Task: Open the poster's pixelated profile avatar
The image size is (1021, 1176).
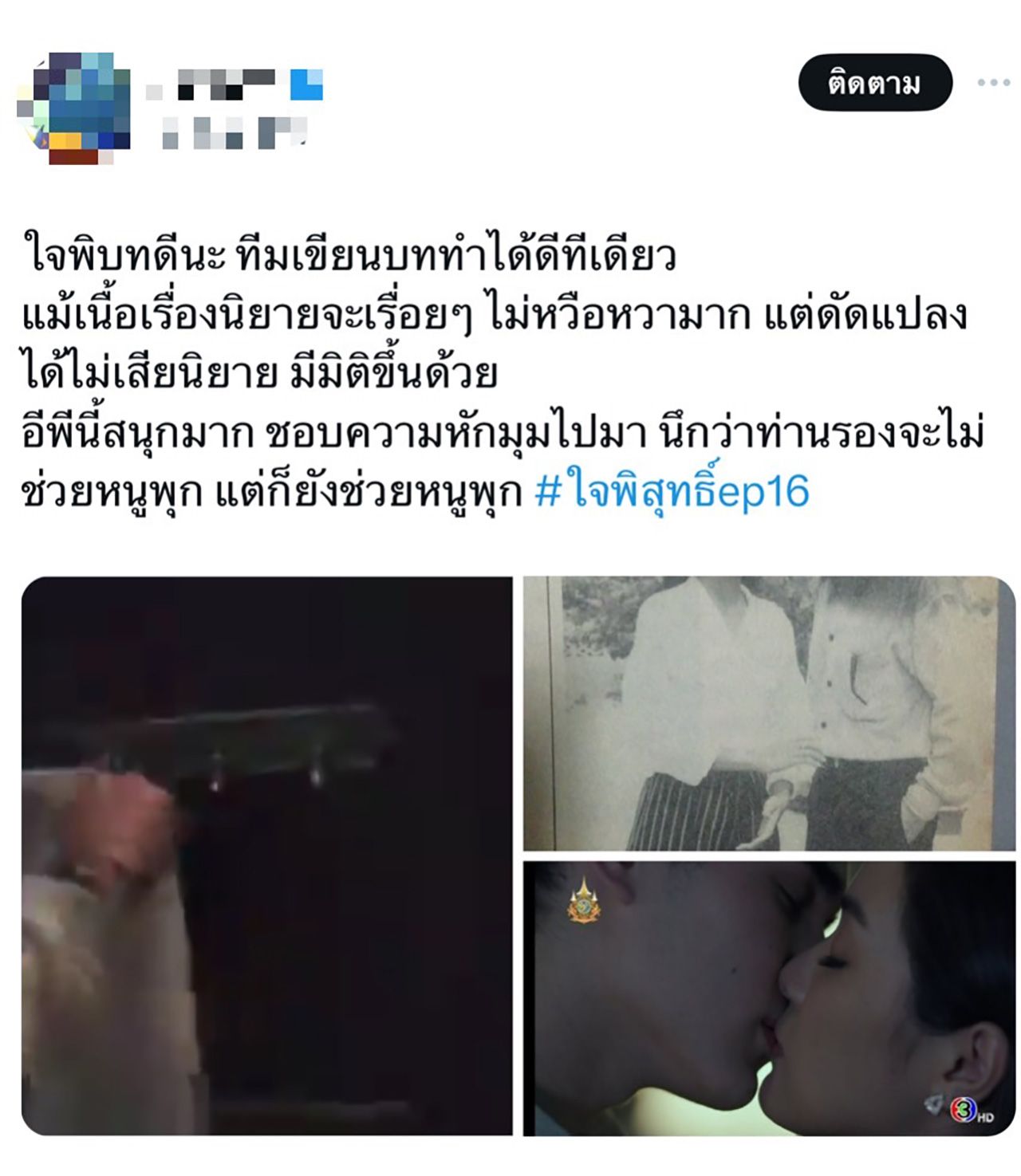Action: click(x=74, y=108)
